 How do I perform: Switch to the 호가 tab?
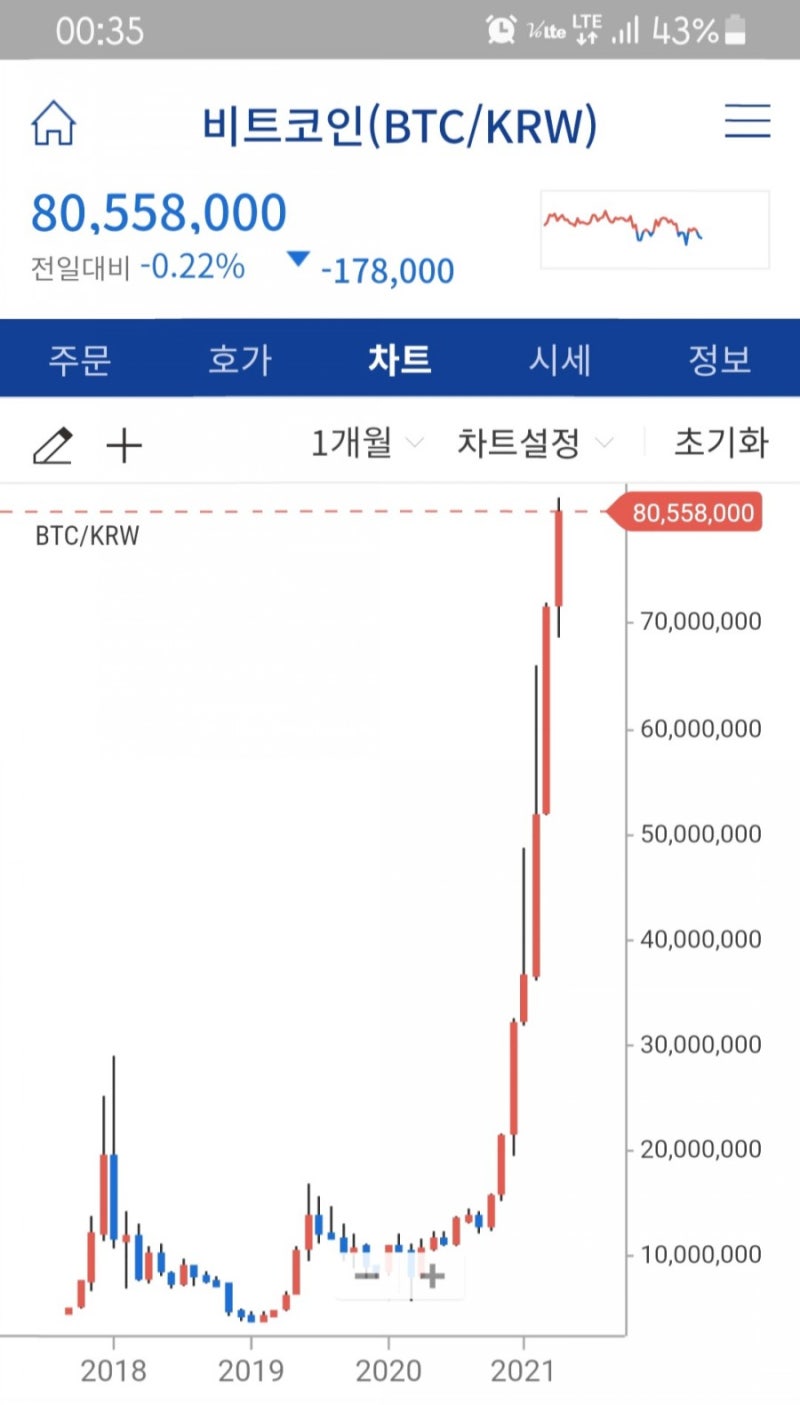click(x=240, y=360)
